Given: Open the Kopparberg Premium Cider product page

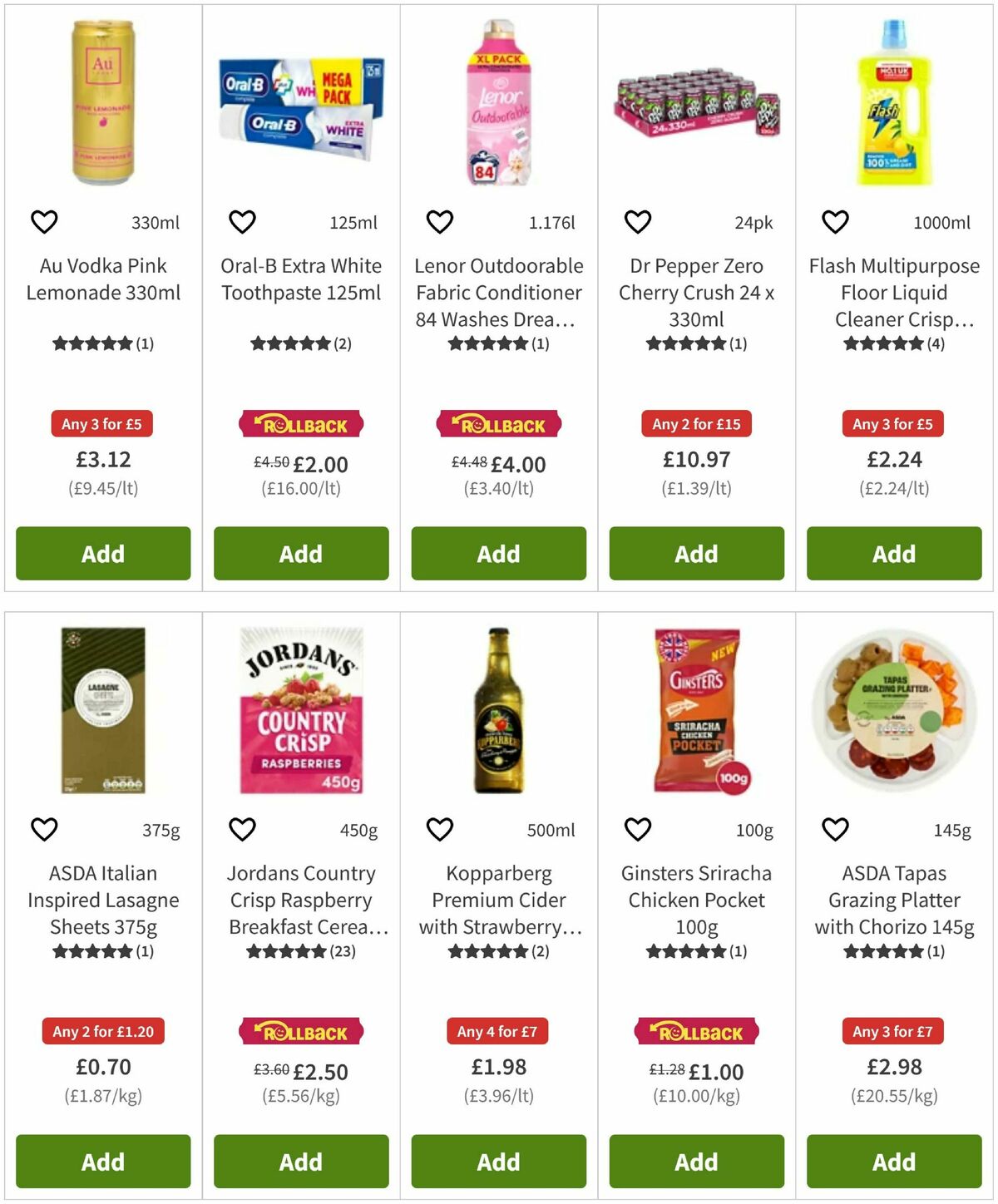Looking at the screenshot, I should coord(497,900).
